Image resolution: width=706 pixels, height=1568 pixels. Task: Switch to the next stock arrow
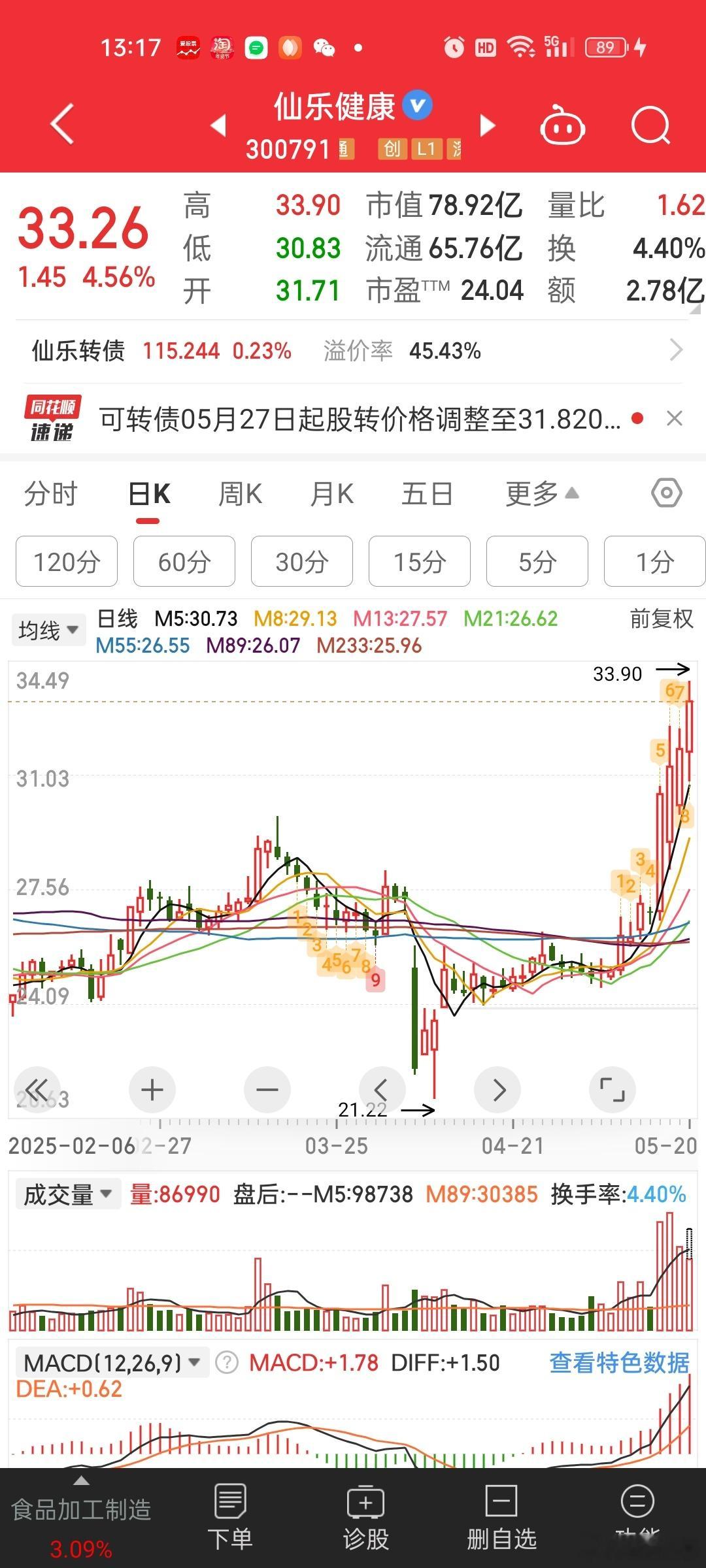pos(488,125)
